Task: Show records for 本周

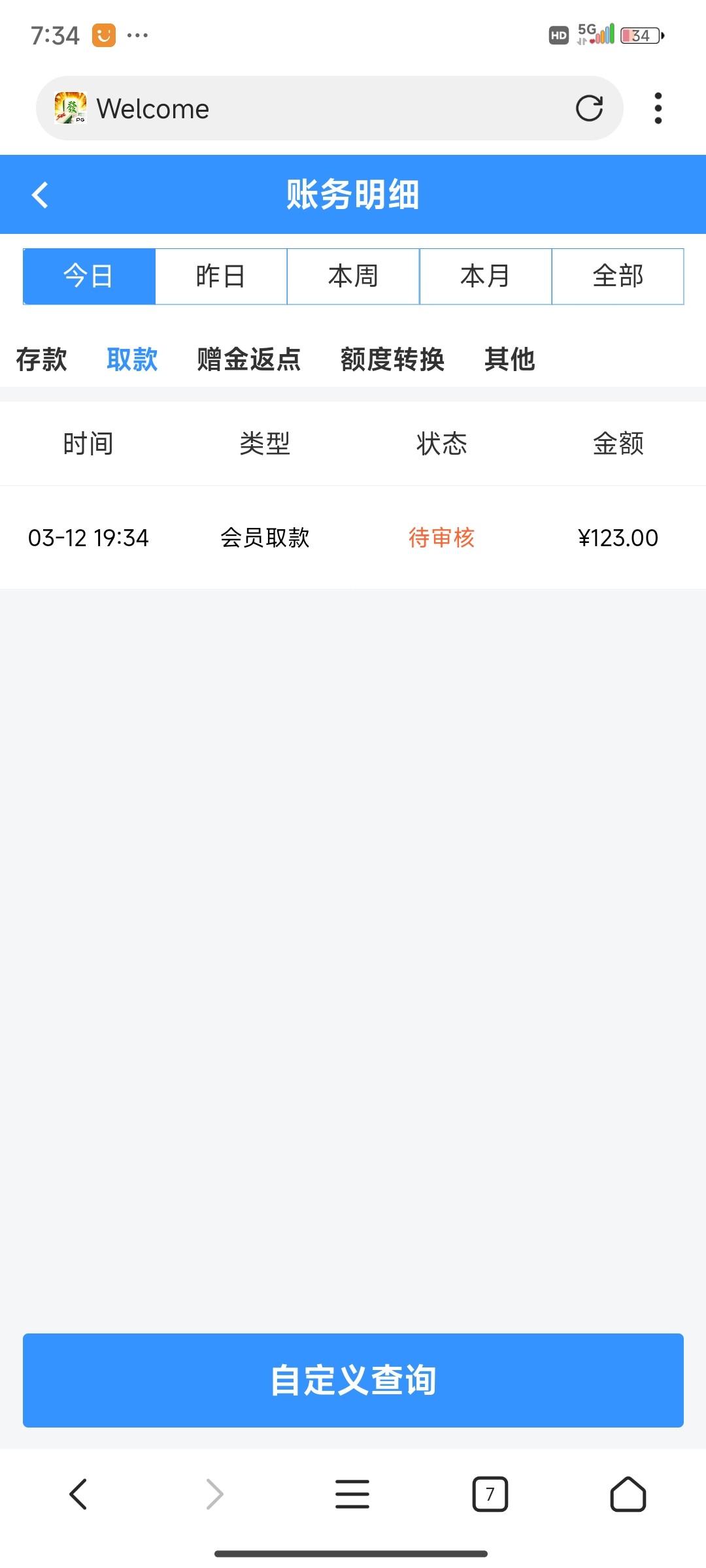Action: 353,276
